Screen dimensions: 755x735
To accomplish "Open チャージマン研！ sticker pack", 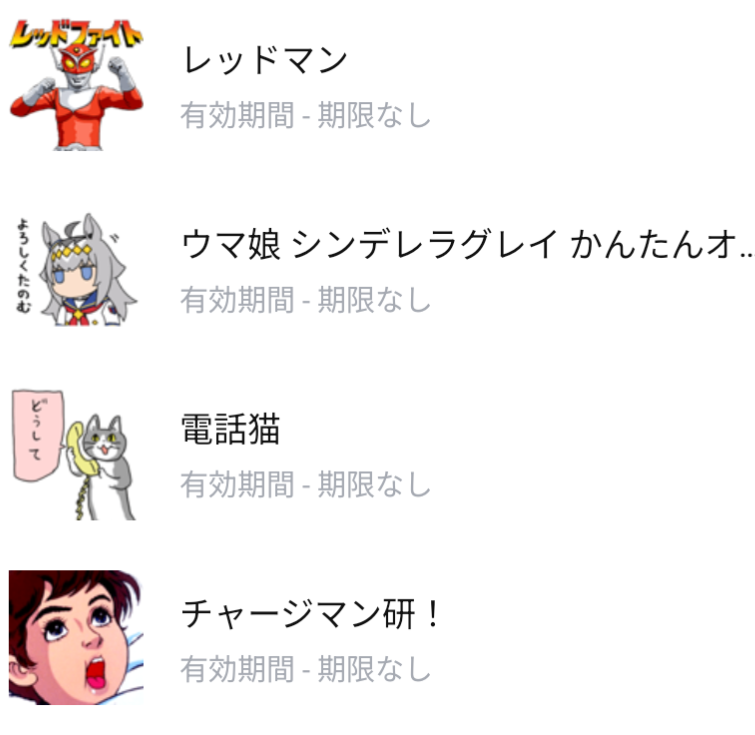I will [x=310, y=614].
